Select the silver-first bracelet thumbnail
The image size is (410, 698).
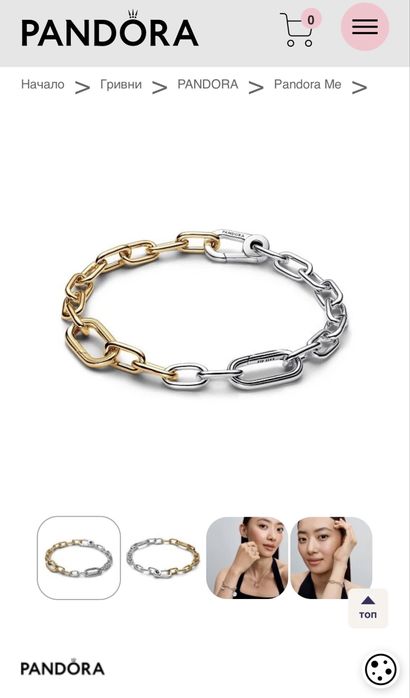coord(163,558)
